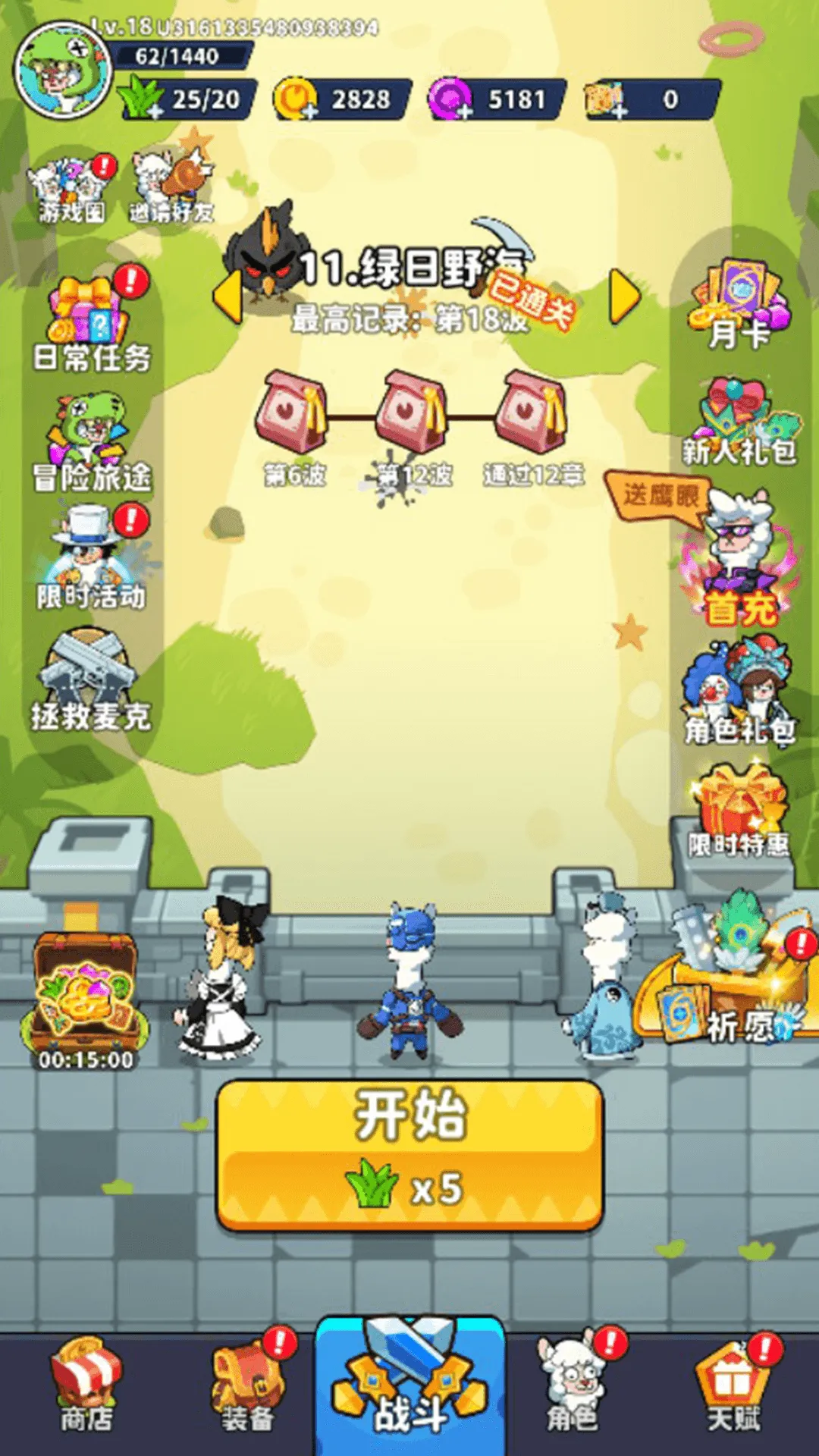Viewport: 819px width, 1456px height.
Task: Open the 装备 equipment tab
Action: [x=246, y=1386]
